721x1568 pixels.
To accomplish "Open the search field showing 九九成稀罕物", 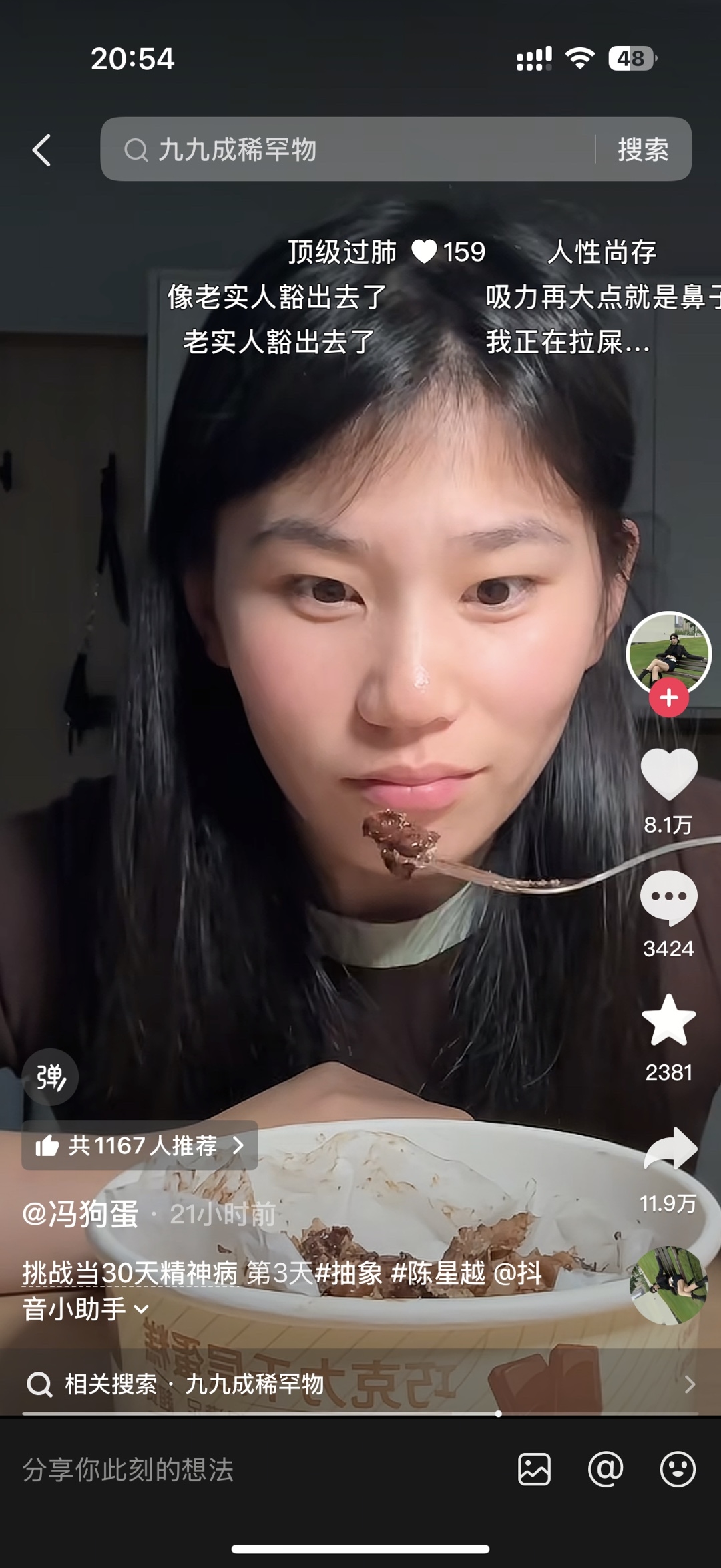I will tap(347, 149).
